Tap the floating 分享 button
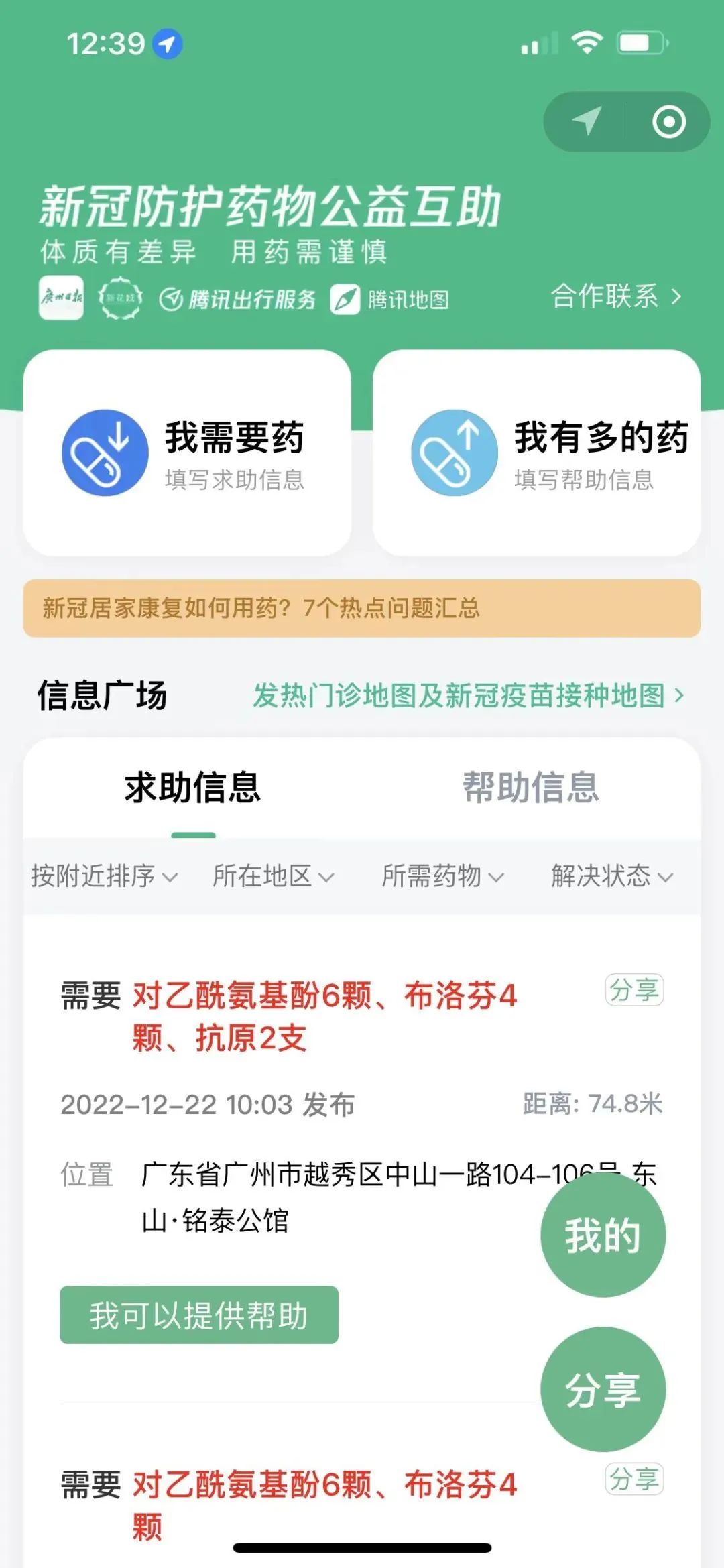 tap(603, 1389)
